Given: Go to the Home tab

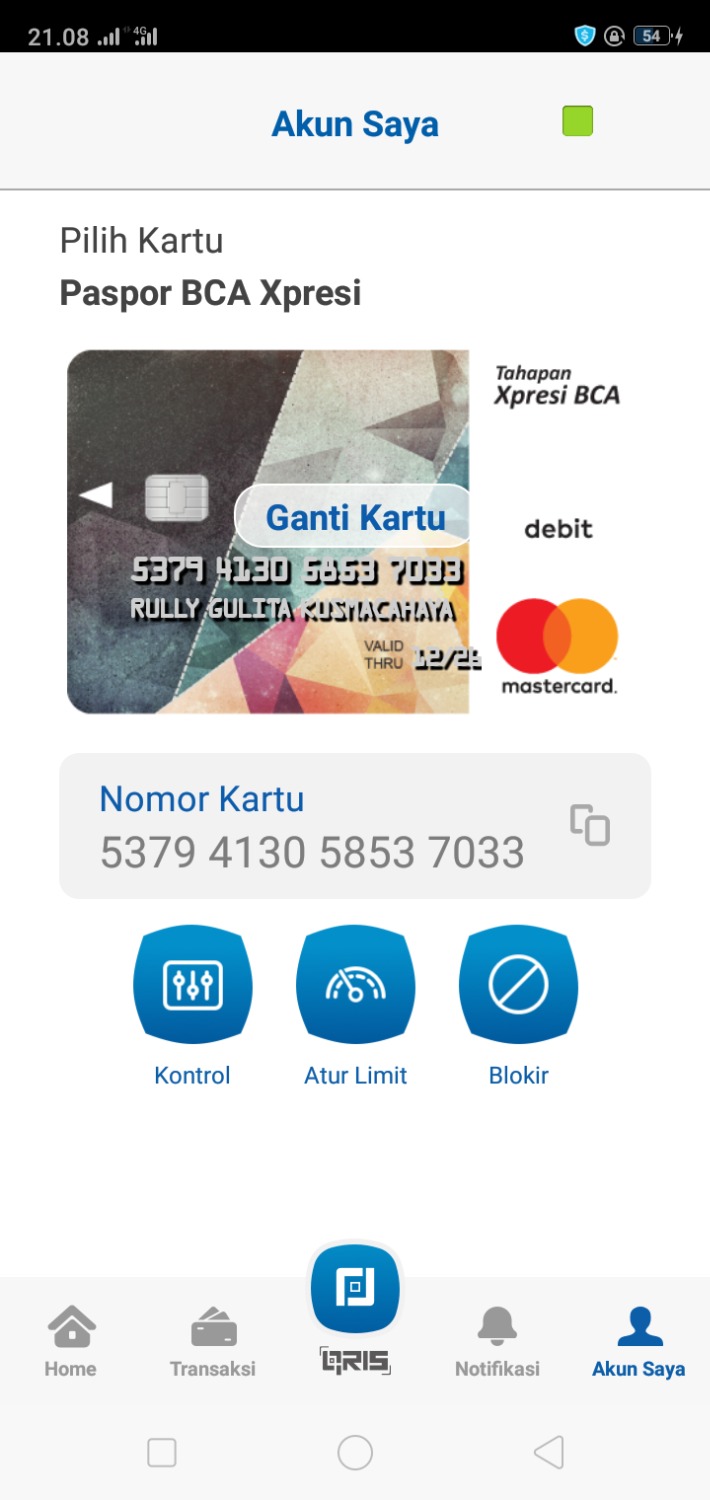Looking at the screenshot, I should coord(71,1342).
